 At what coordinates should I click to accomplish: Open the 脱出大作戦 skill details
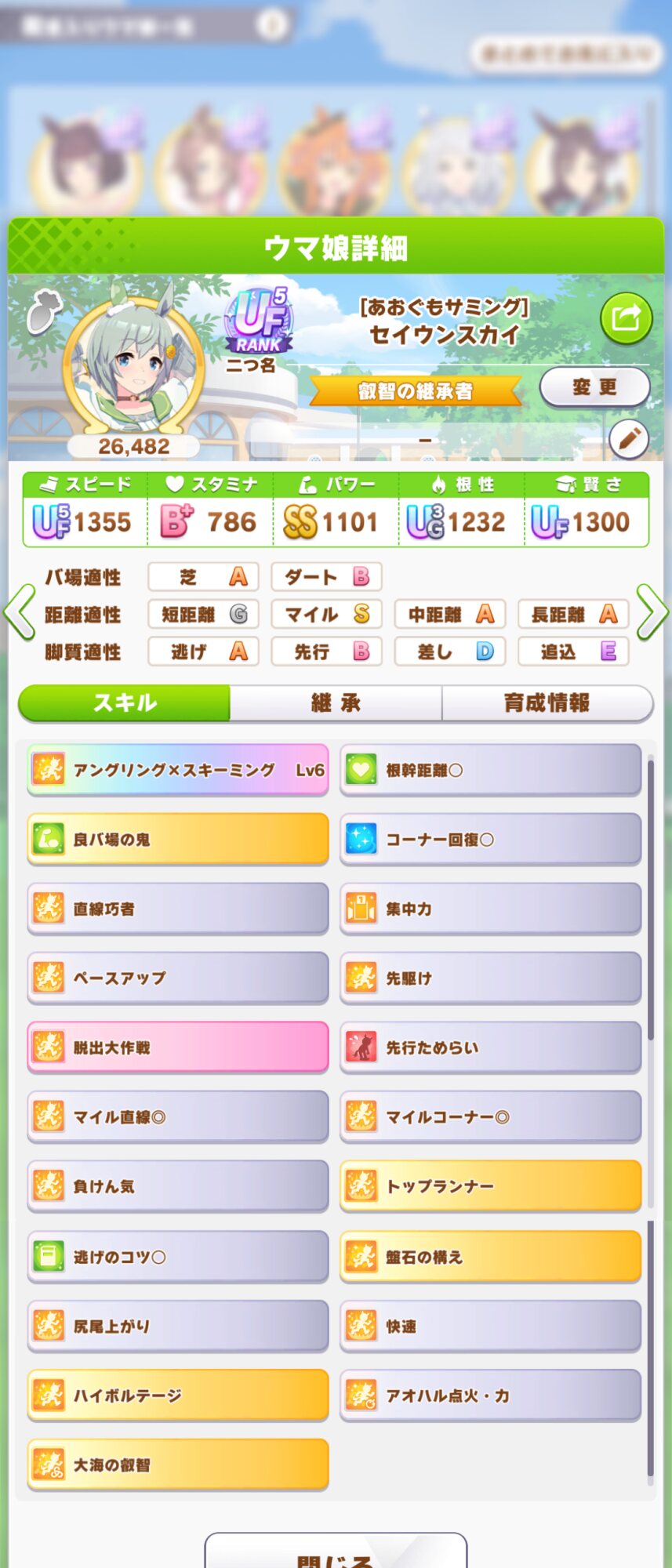178,1047
